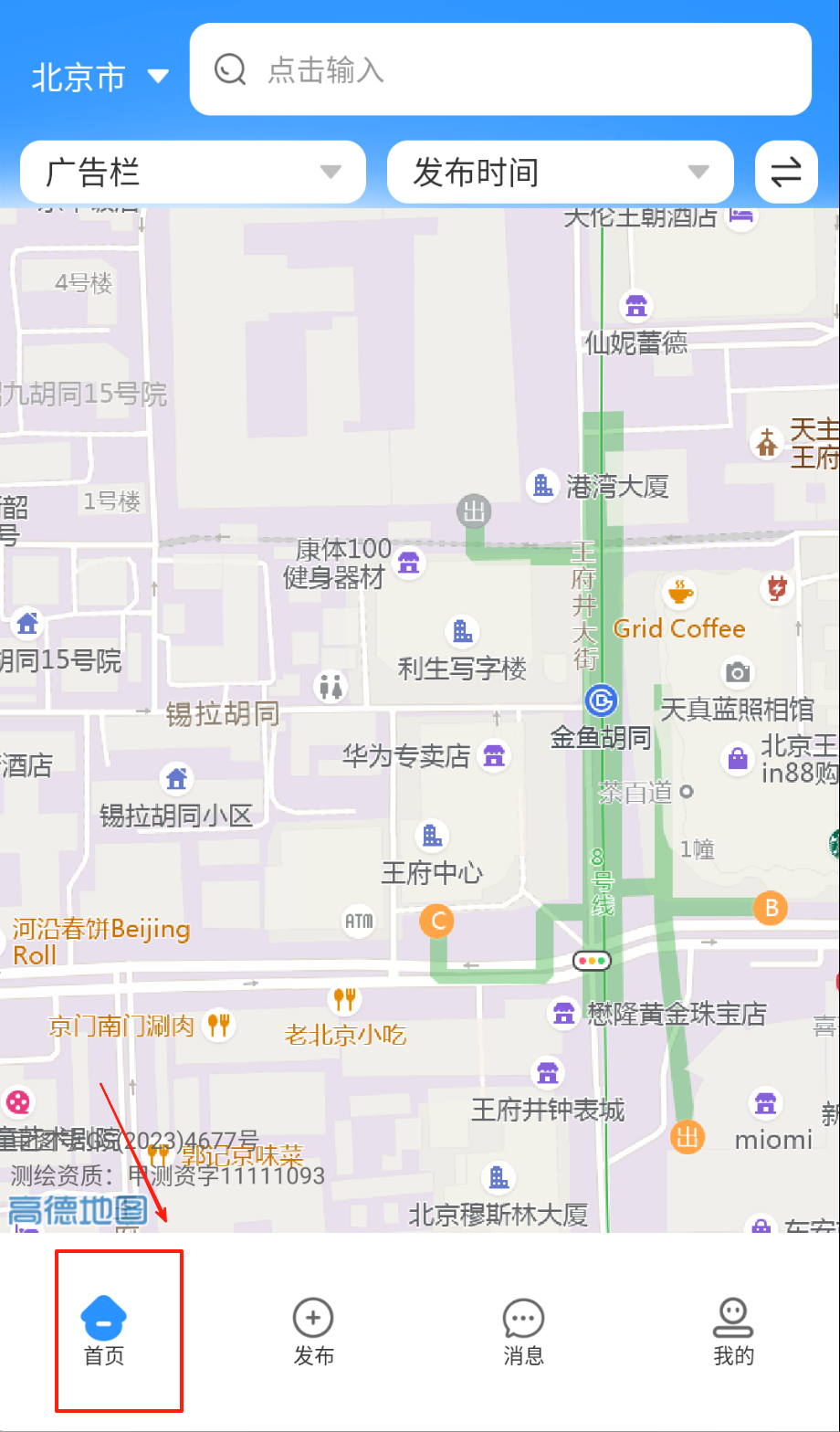Open the 北京市 city selector

100,78
